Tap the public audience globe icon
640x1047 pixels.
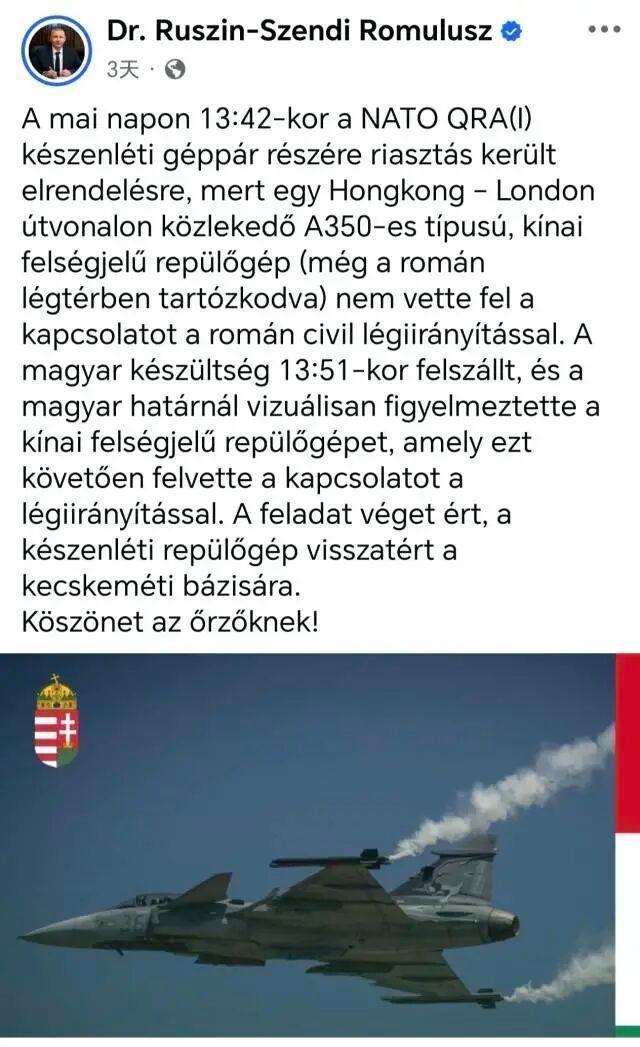175,69
